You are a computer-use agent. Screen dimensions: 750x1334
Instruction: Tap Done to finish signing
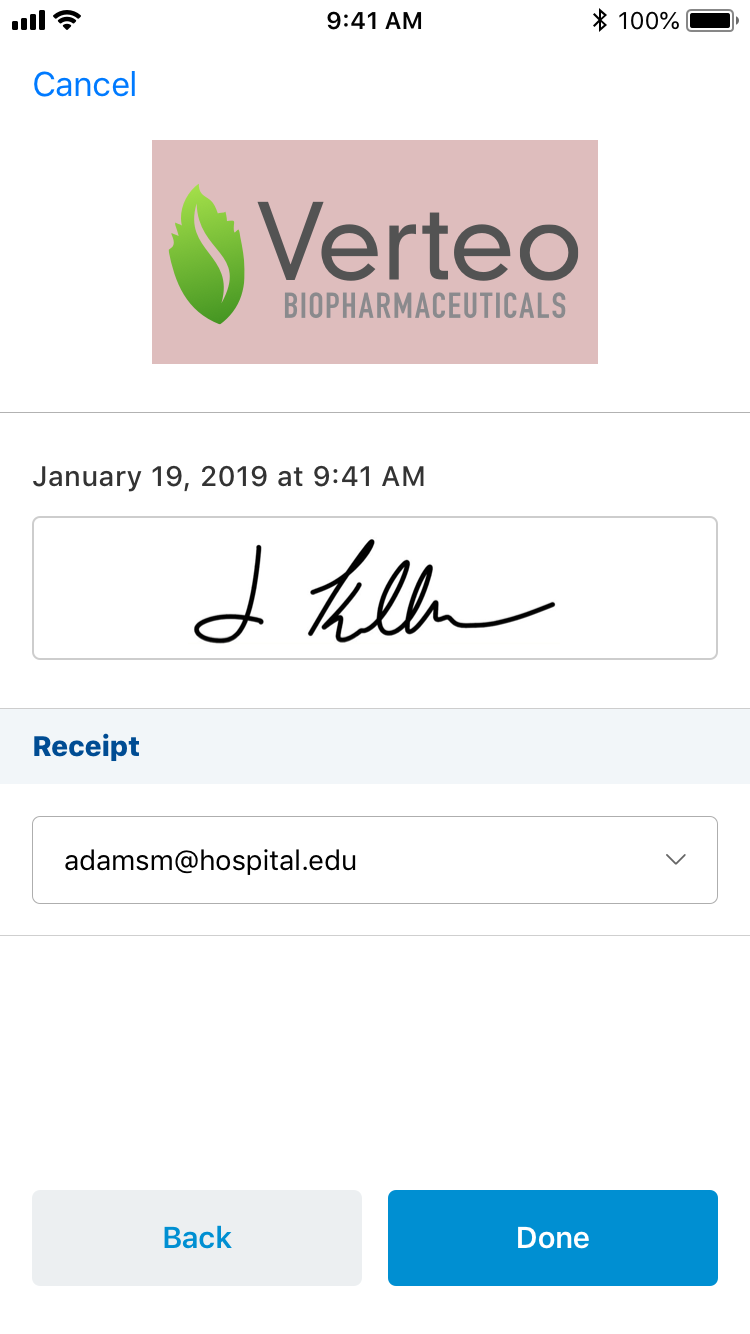(552, 1237)
